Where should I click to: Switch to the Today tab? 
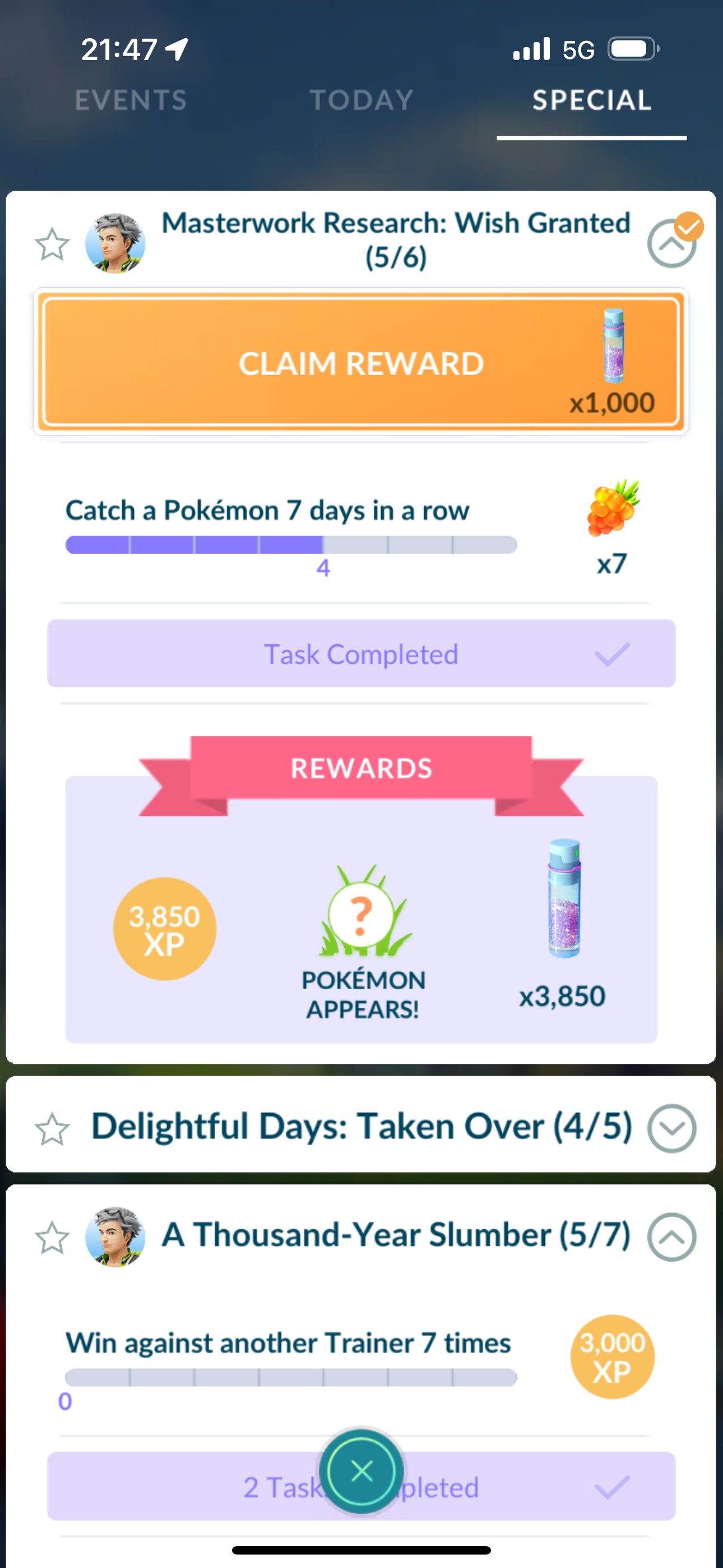tap(361, 100)
